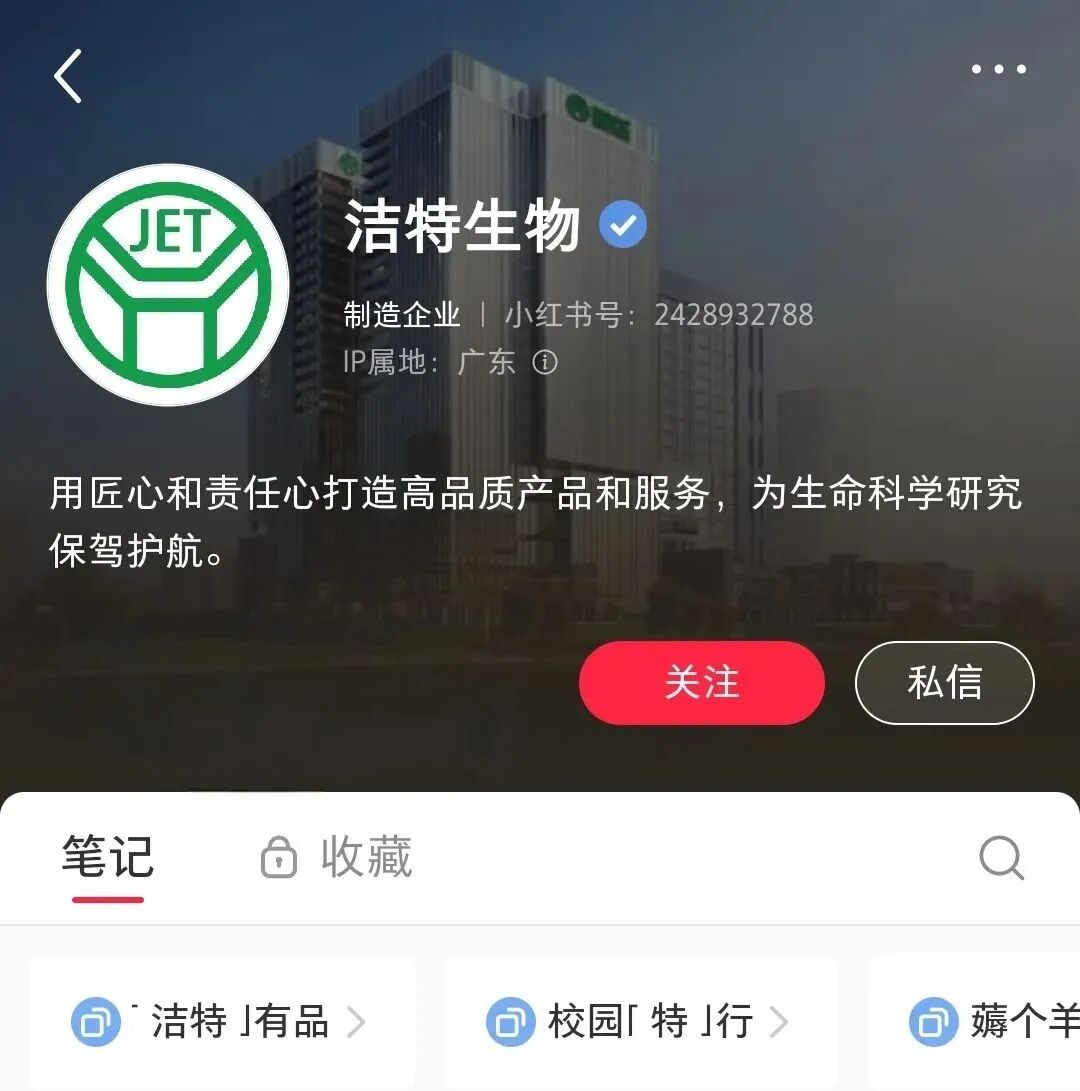Open search via the magnifier icon
Screen dimensions: 1080x1091
(999, 858)
